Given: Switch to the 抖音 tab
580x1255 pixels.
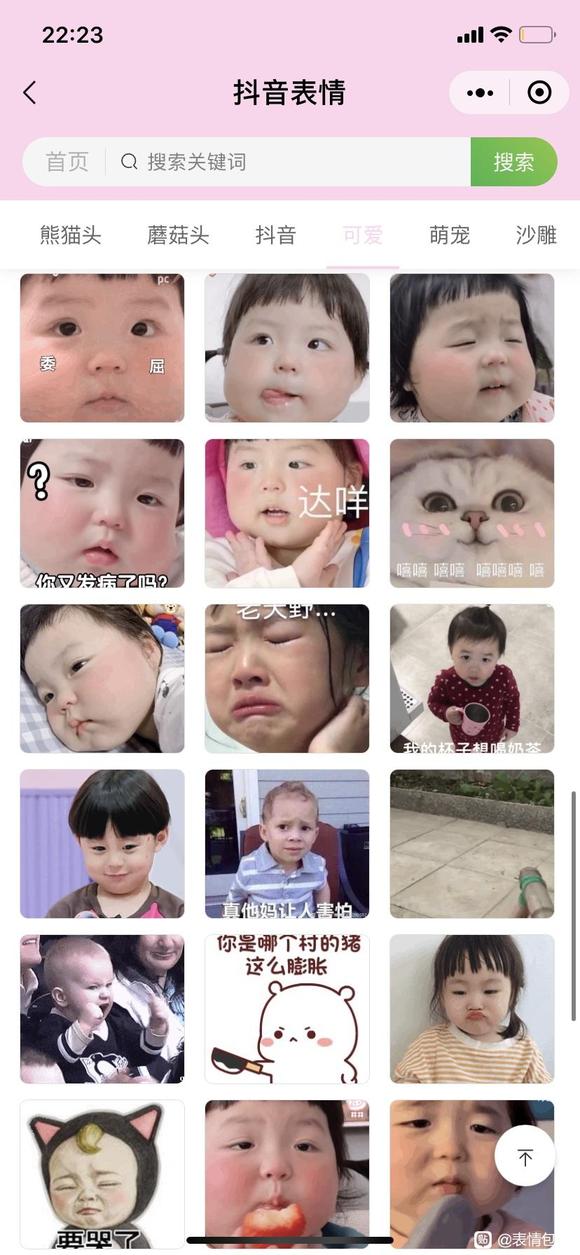Looking at the screenshot, I should (x=276, y=235).
